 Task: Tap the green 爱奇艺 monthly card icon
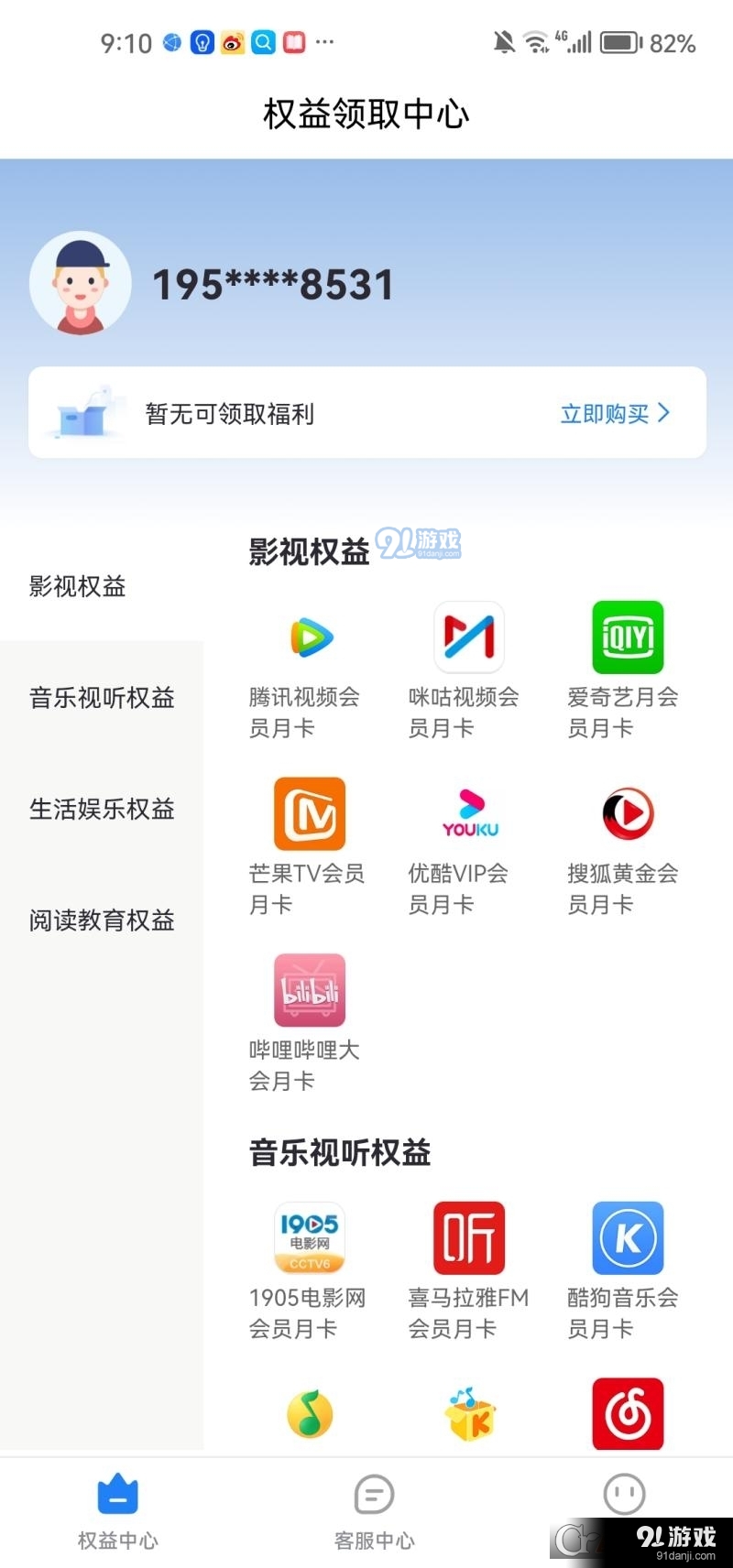click(x=627, y=637)
